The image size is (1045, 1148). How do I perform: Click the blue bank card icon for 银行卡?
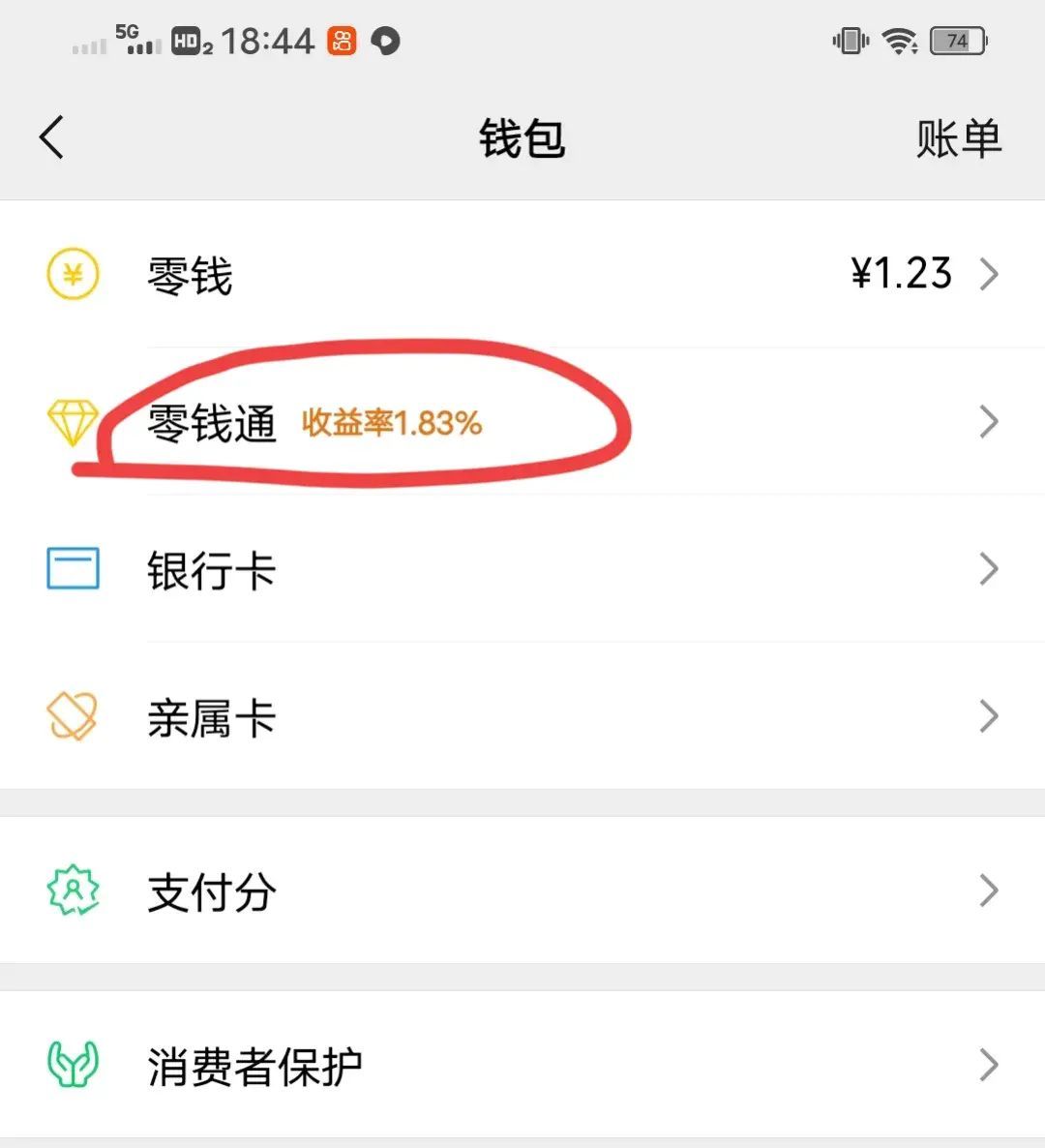[x=71, y=569]
